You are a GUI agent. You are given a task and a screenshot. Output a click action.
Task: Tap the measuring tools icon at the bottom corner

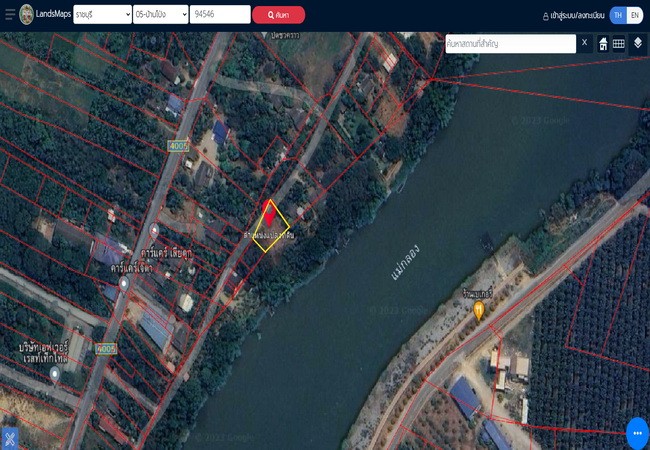click(x=10, y=438)
